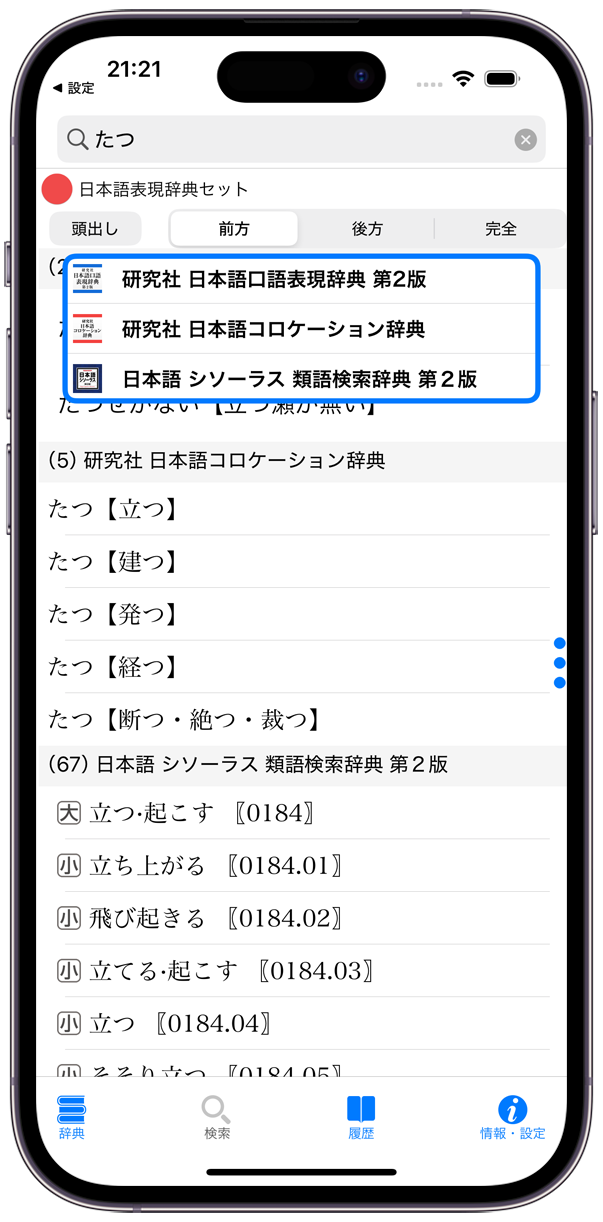The height and width of the screenshot is (1222, 603).
Task: Select the 頭出し button
Action: (95, 229)
